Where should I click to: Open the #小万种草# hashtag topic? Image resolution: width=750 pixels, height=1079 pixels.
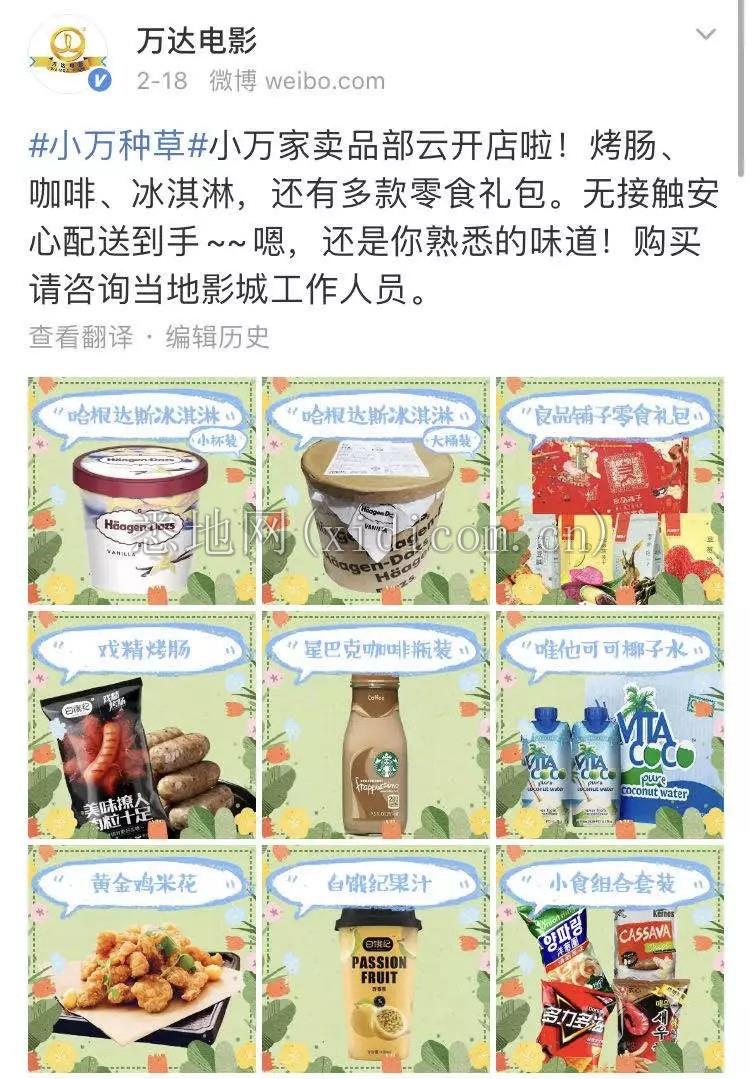pos(119,146)
